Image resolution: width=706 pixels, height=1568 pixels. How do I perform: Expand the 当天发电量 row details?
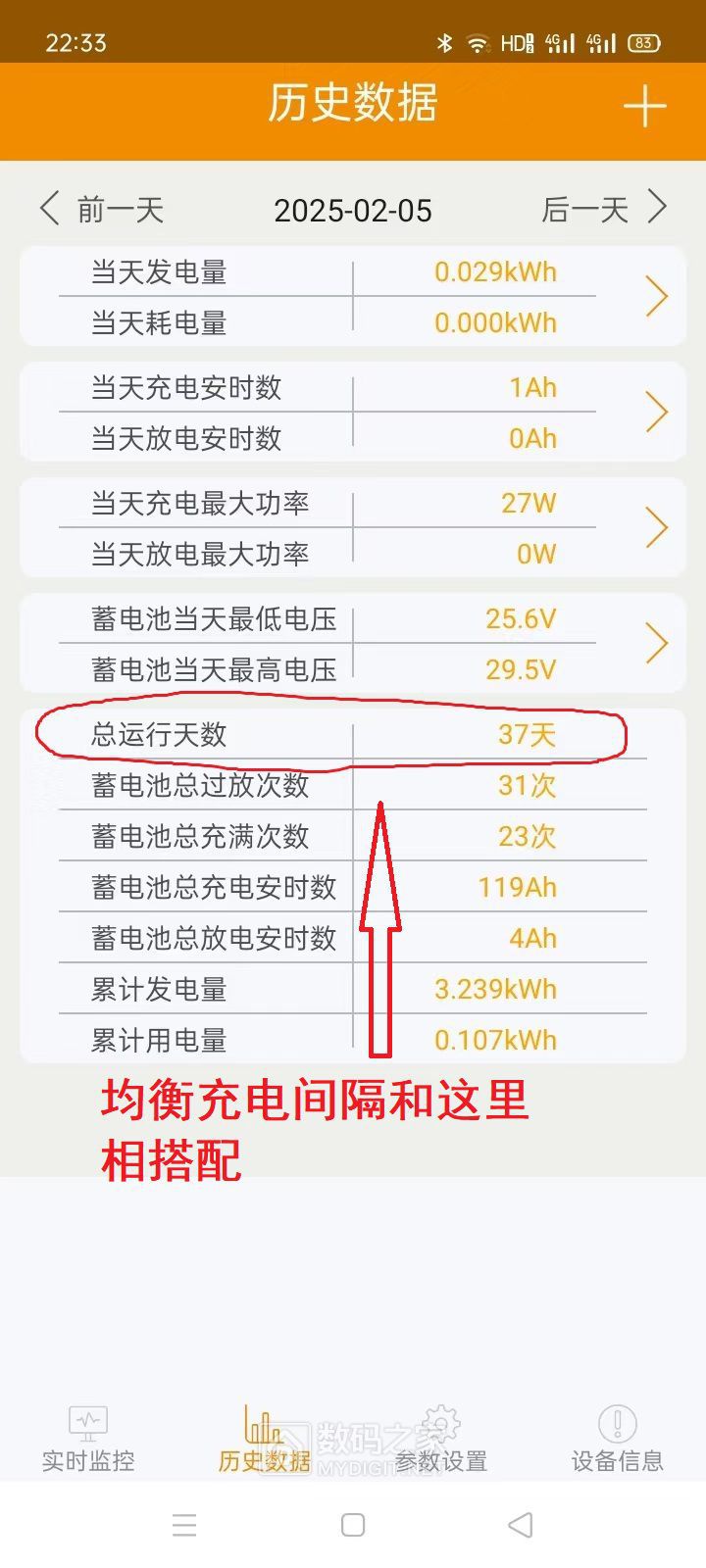pos(657,296)
